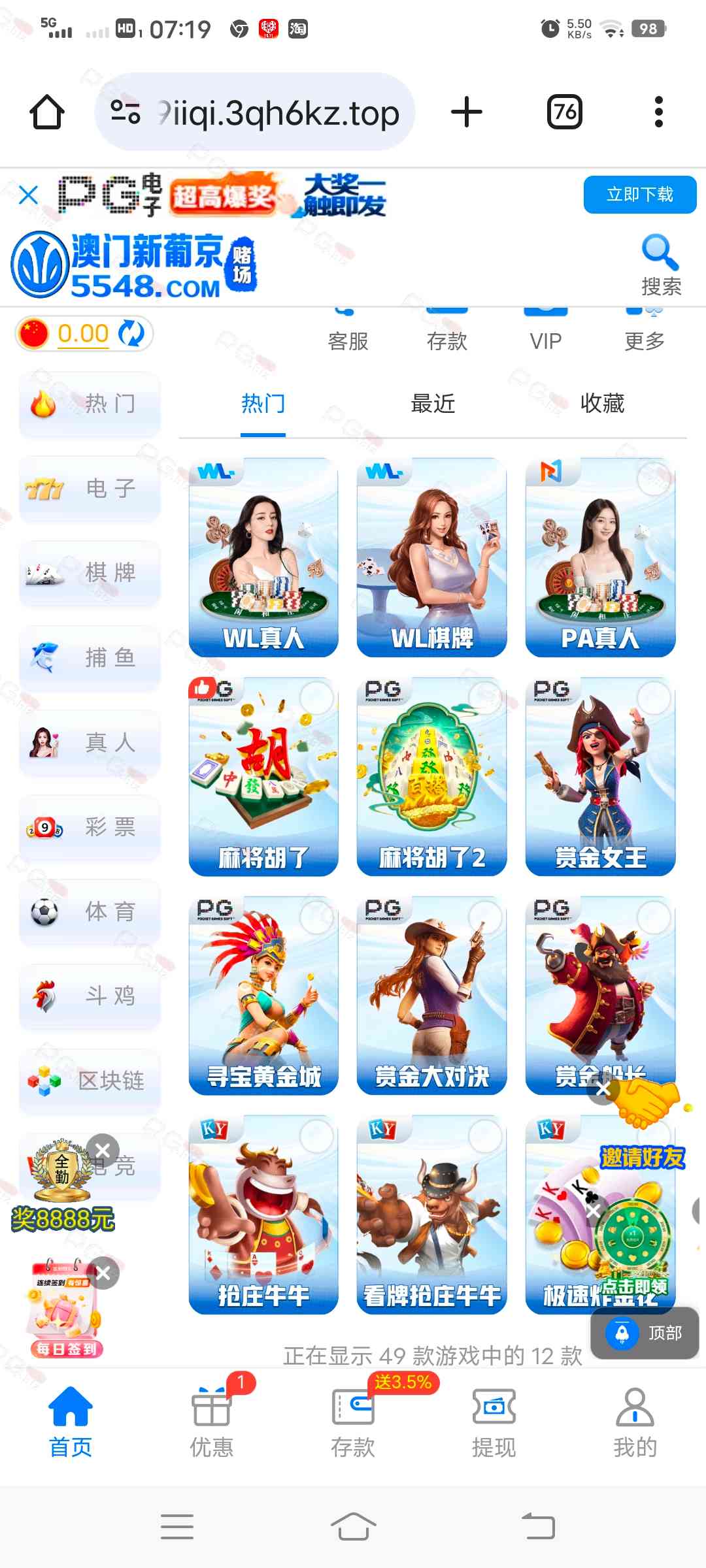Open the 提现 withdrawal tab
Viewport: 706px width, 1568px height.
pyautogui.click(x=494, y=1421)
